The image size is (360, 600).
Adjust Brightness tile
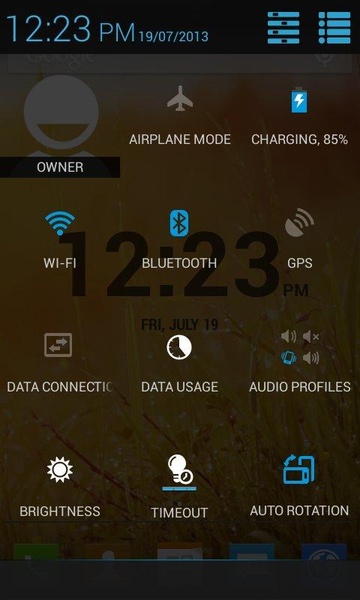point(60,488)
